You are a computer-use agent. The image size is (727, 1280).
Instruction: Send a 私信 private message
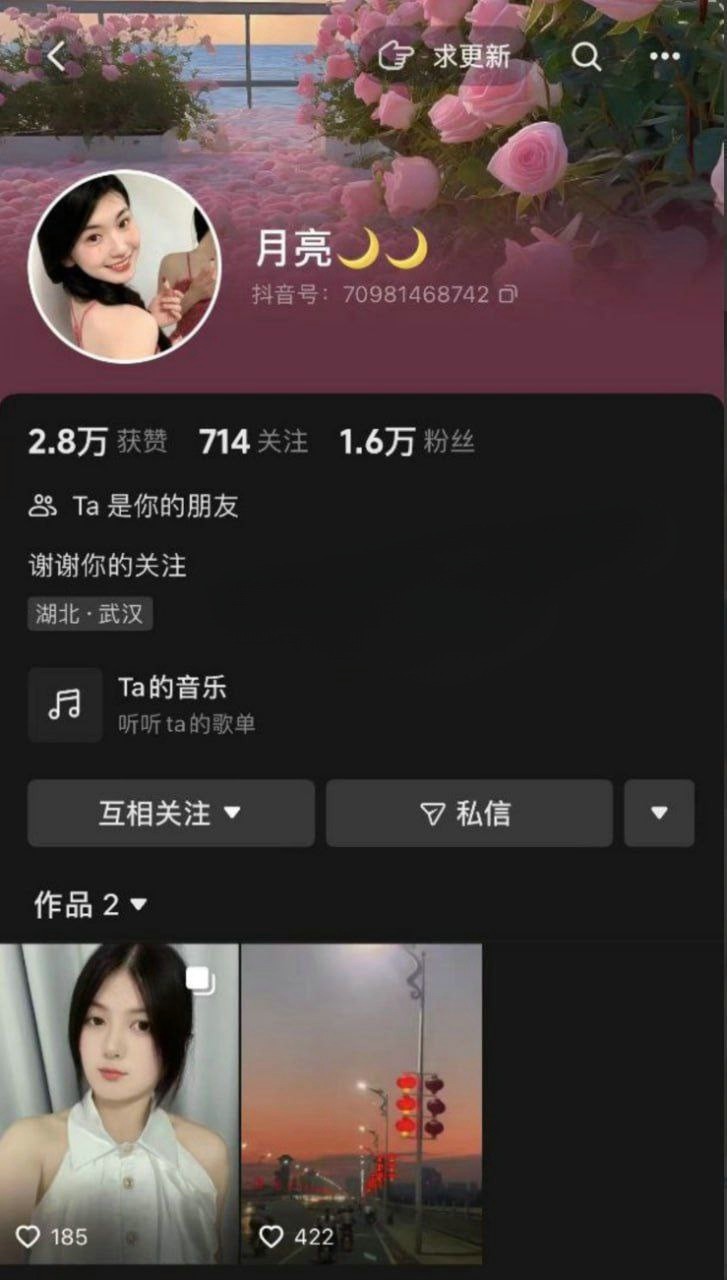tap(468, 813)
